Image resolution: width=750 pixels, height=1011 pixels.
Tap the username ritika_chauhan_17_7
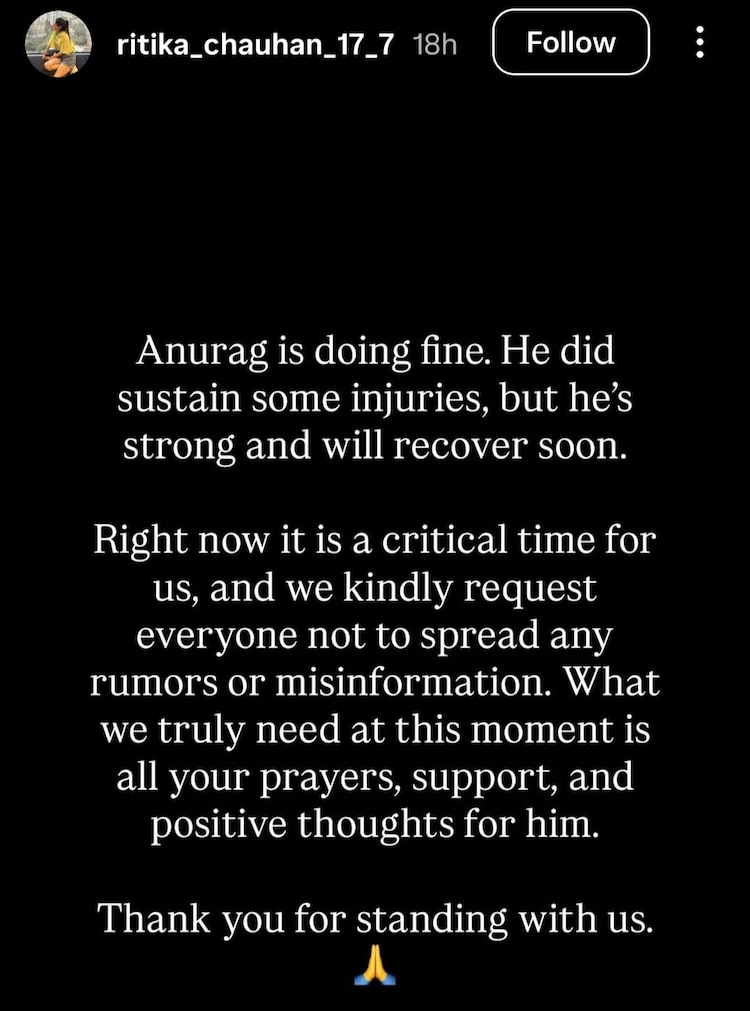point(257,43)
